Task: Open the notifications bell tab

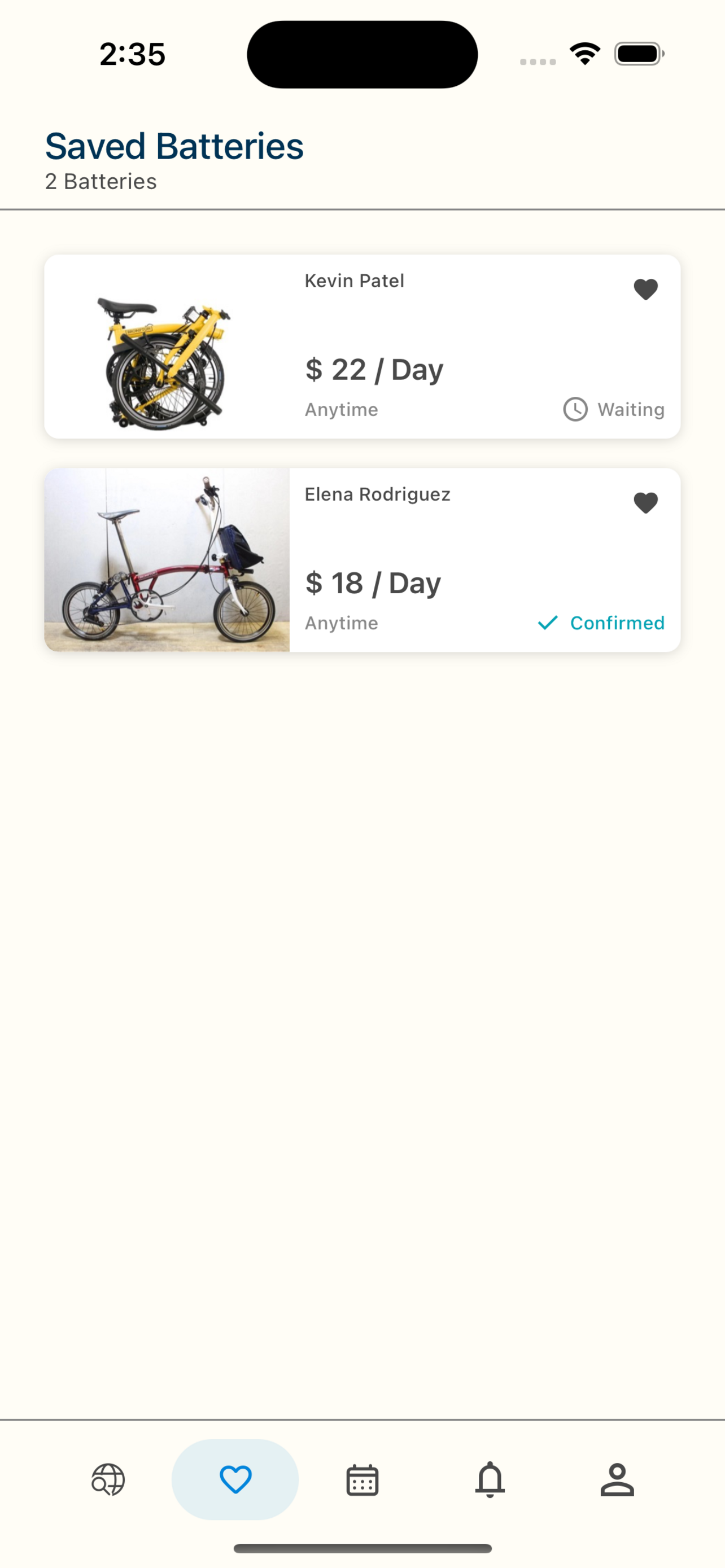Action: pyautogui.click(x=490, y=1480)
